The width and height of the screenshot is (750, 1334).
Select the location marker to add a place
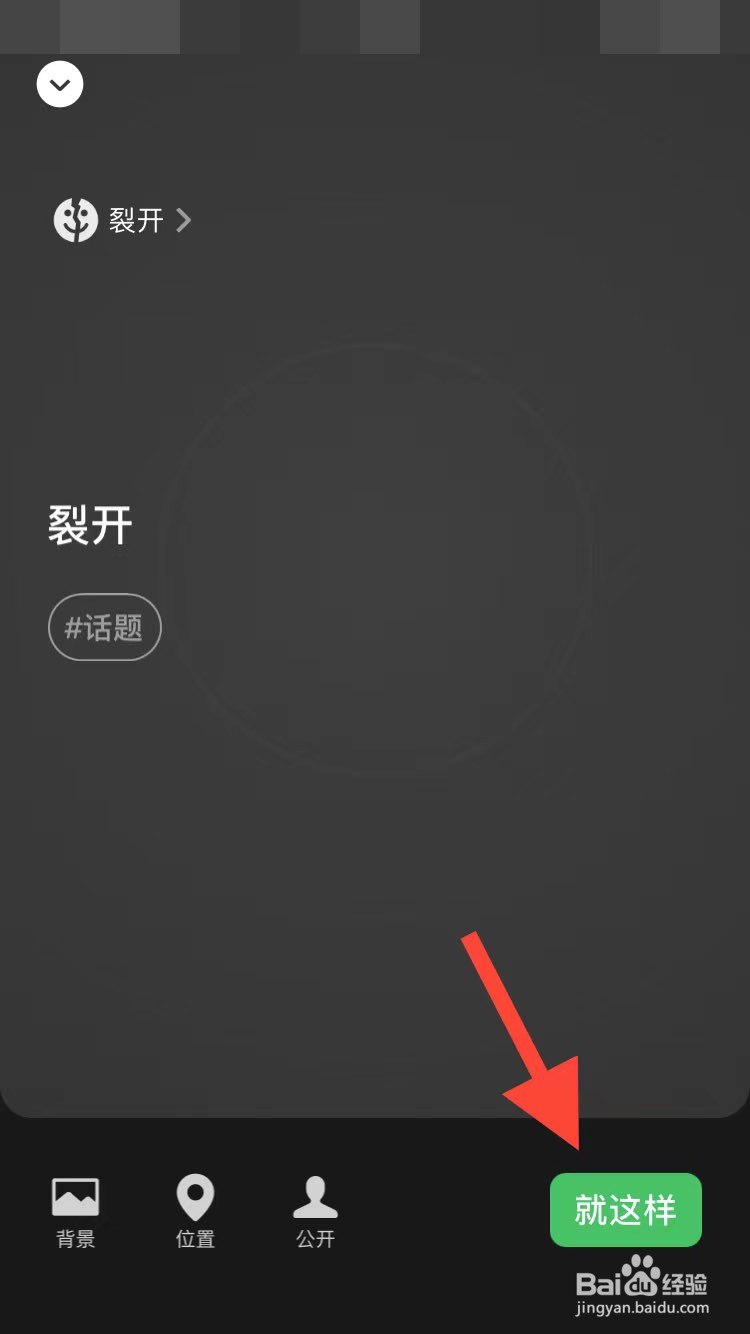(194, 1210)
